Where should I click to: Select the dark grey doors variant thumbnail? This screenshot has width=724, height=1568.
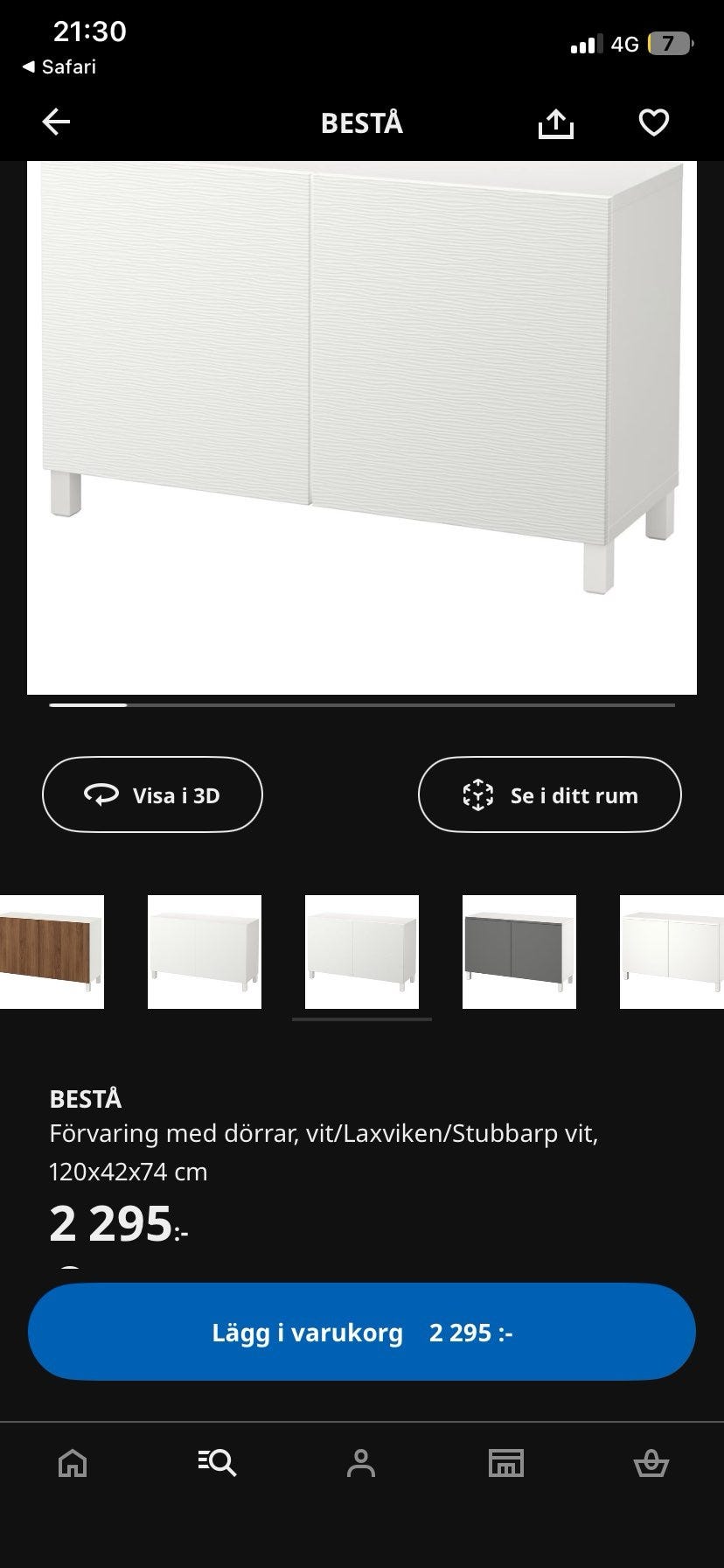pyautogui.click(x=519, y=951)
